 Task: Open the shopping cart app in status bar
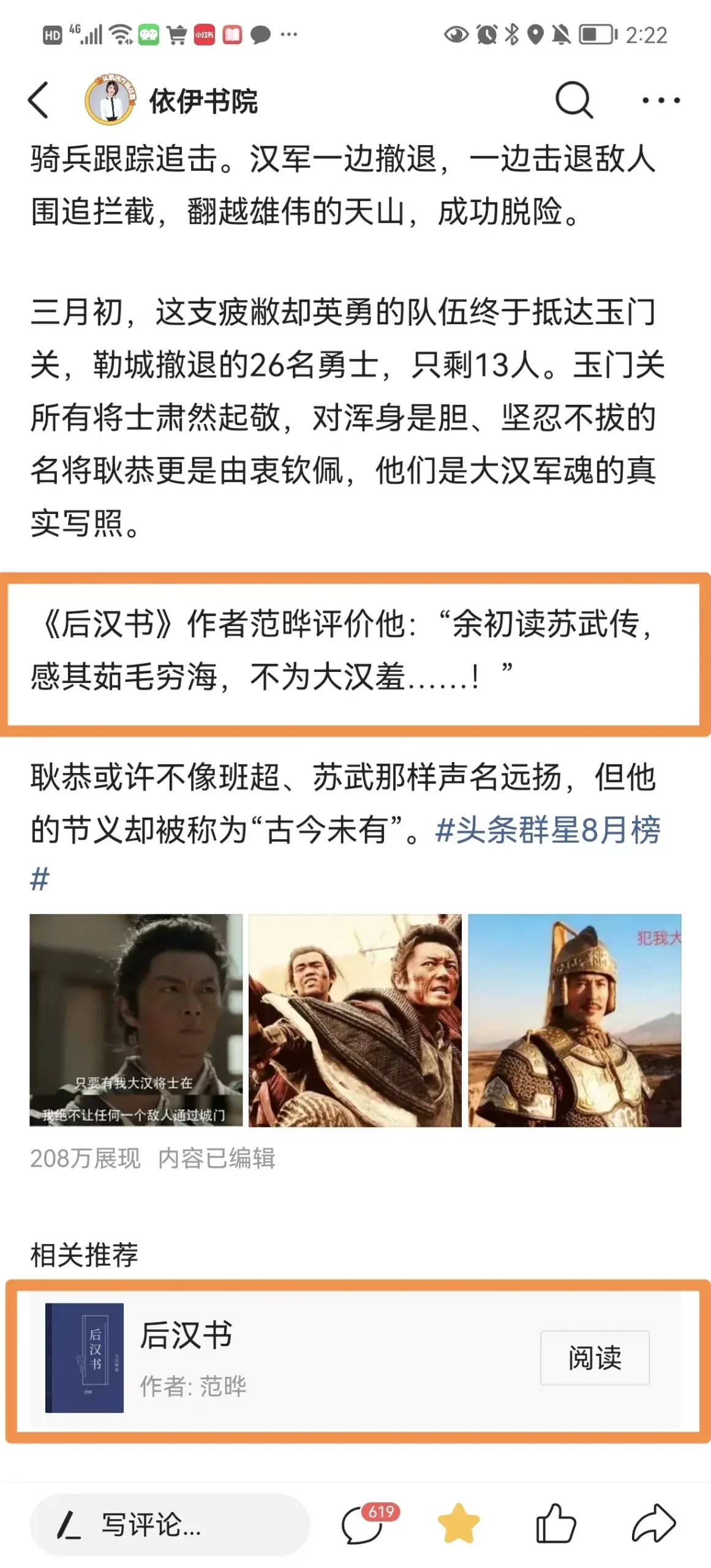(176, 34)
